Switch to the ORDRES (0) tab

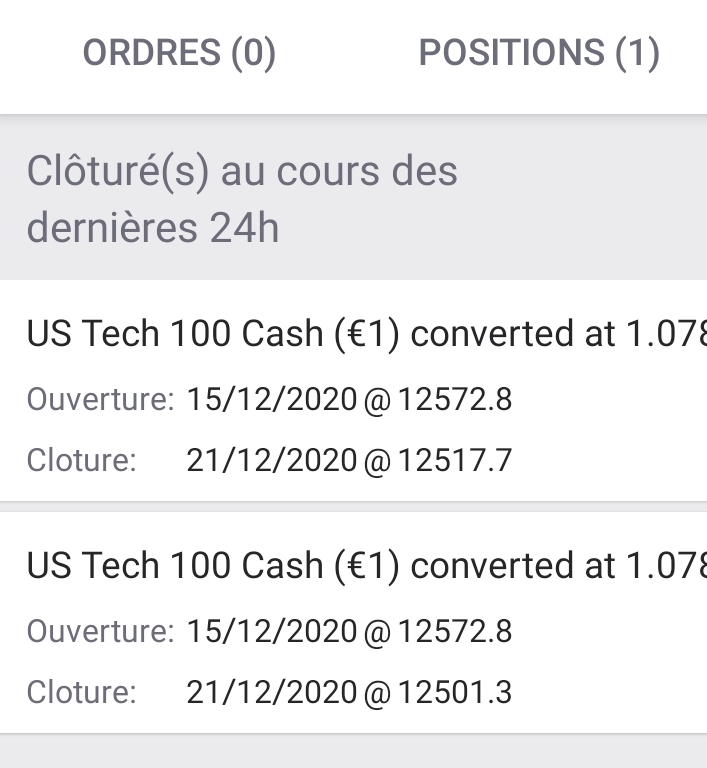tap(179, 52)
